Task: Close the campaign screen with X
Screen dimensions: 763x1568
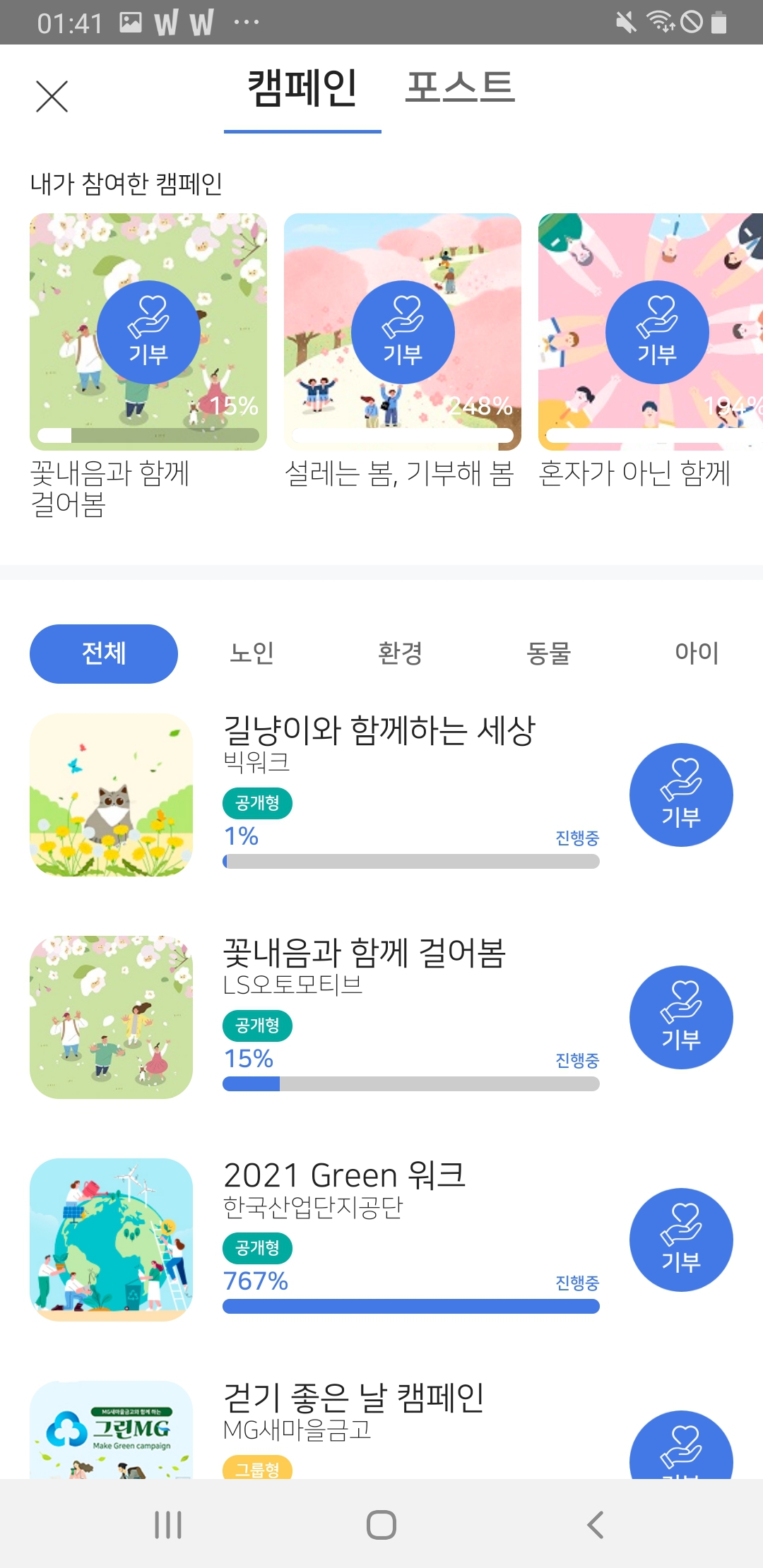Action: [x=52, y=96]
